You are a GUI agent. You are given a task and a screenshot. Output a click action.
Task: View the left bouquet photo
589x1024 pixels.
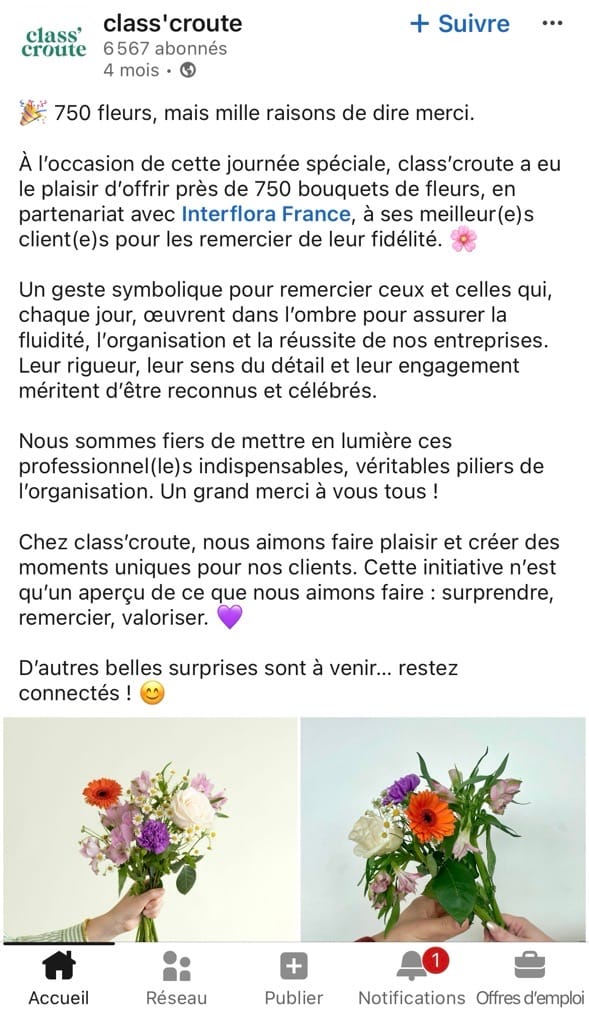click(x=151, y=829)
